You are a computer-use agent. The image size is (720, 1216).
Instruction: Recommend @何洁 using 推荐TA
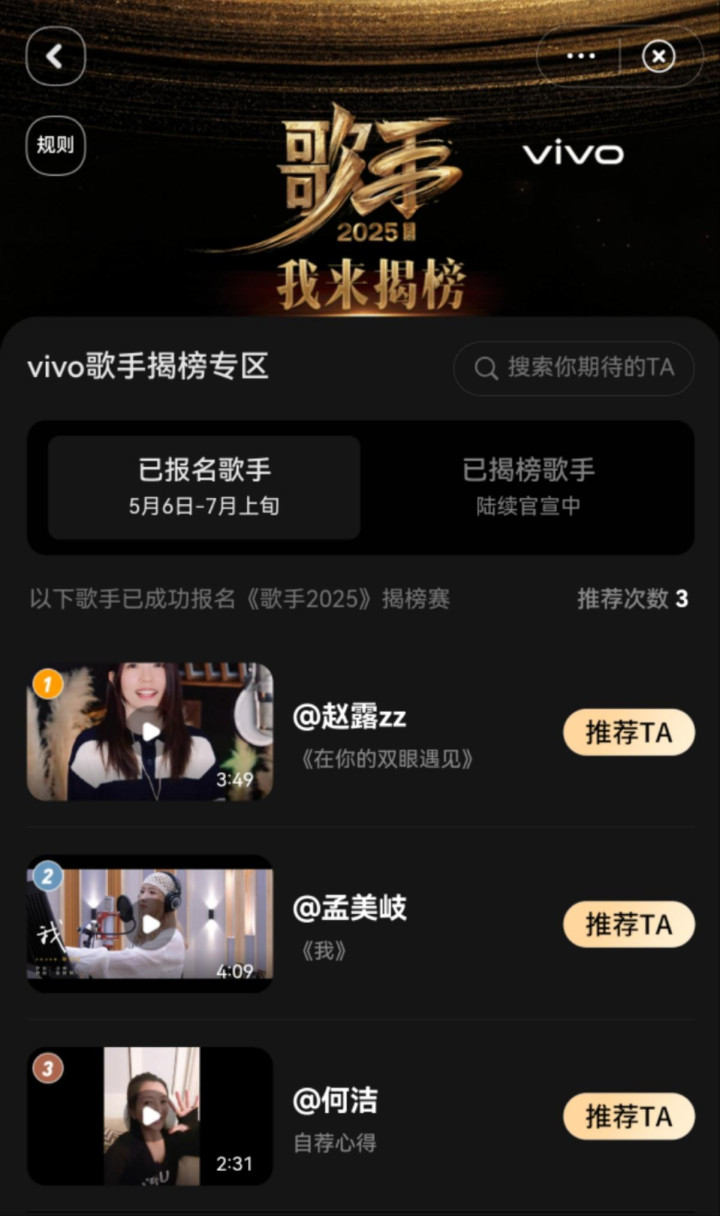tap(628, 1116)
